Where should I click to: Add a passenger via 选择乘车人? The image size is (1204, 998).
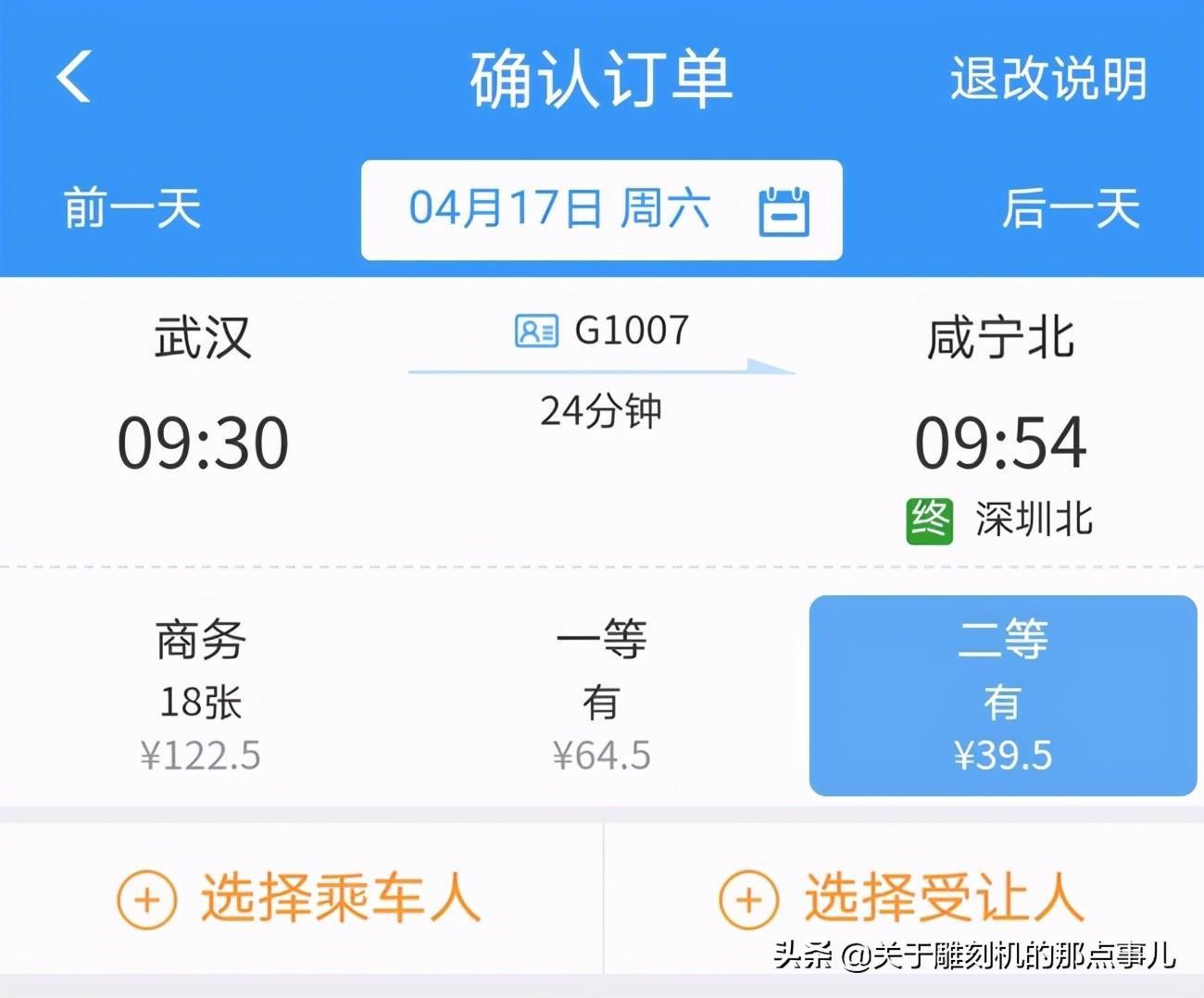click(300, 897)
